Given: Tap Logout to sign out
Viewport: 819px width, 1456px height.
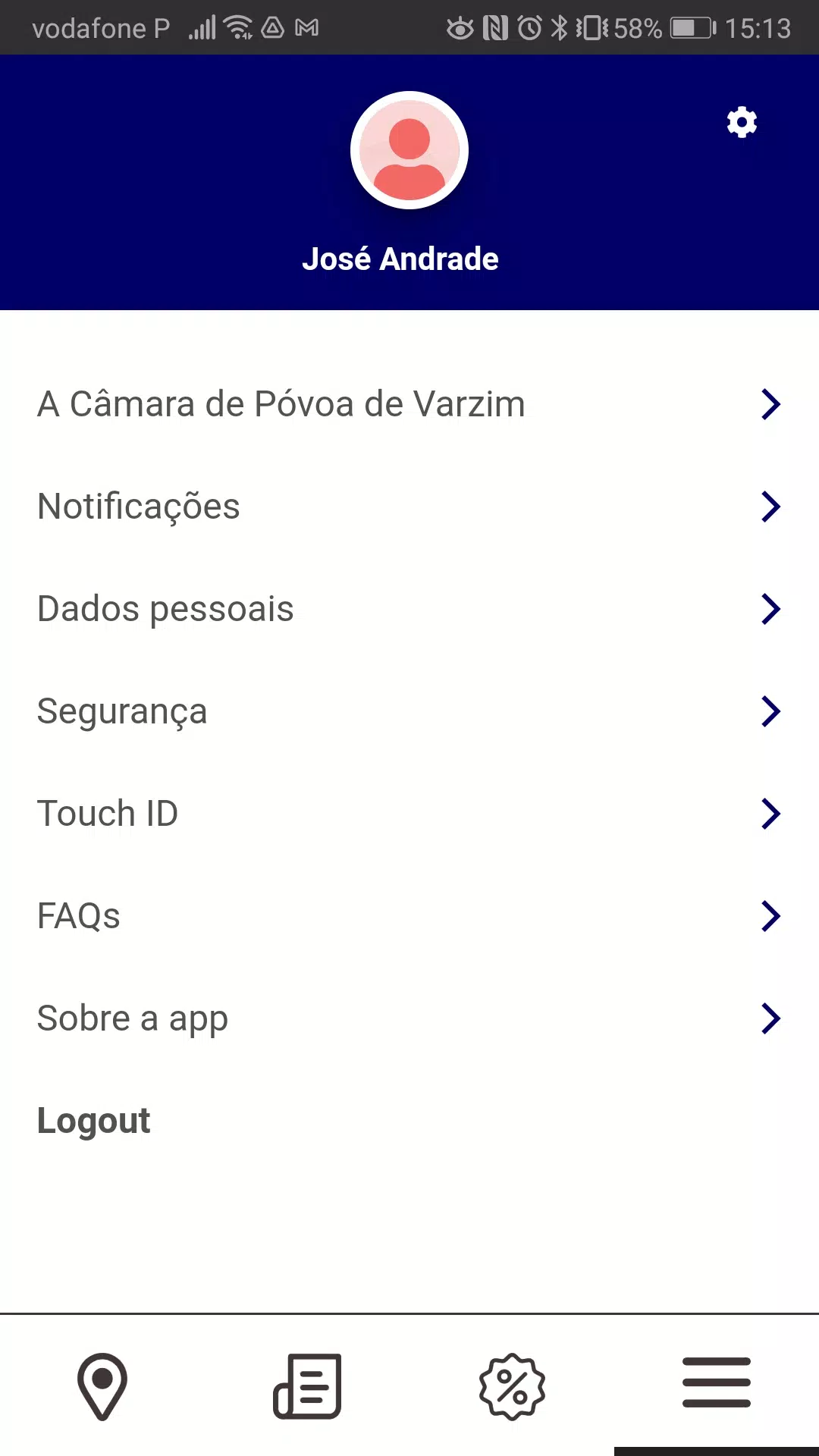Looking at the screenshot, I should pyautogui.click(x=94, y=1121).
